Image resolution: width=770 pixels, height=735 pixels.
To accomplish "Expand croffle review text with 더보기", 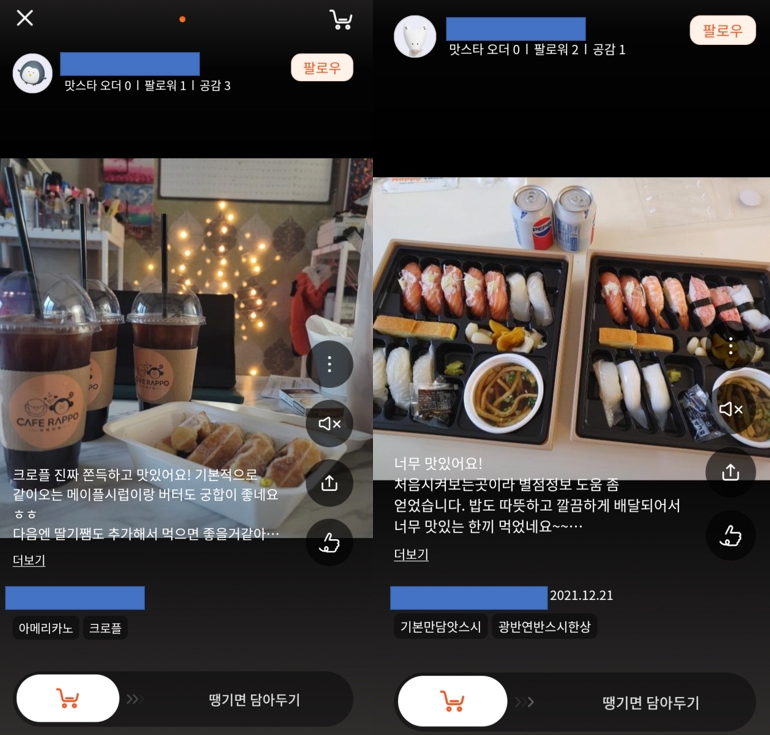I will (x=29, y=560).
